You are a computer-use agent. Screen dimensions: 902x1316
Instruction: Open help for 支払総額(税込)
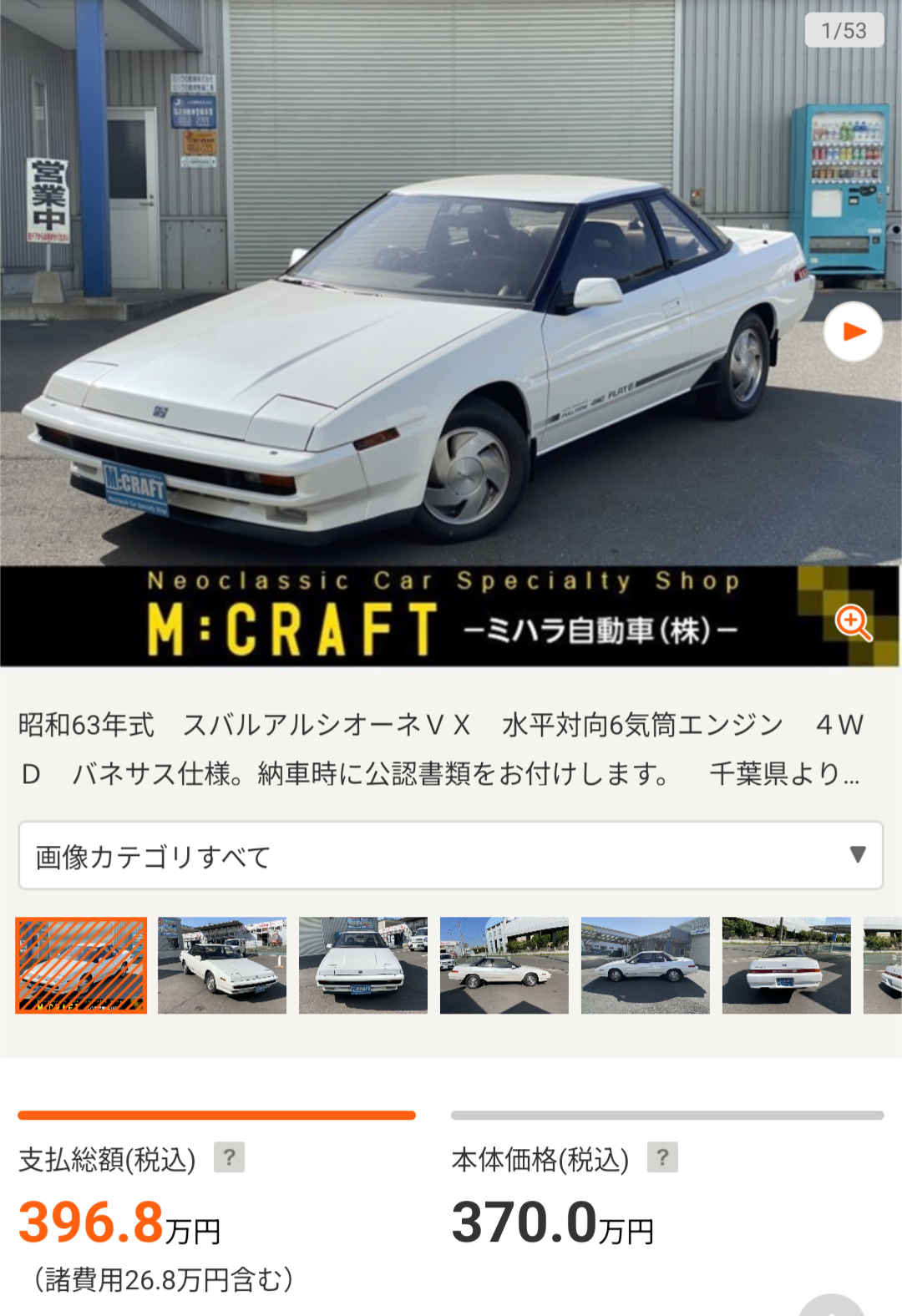(x=229, y=1157)
